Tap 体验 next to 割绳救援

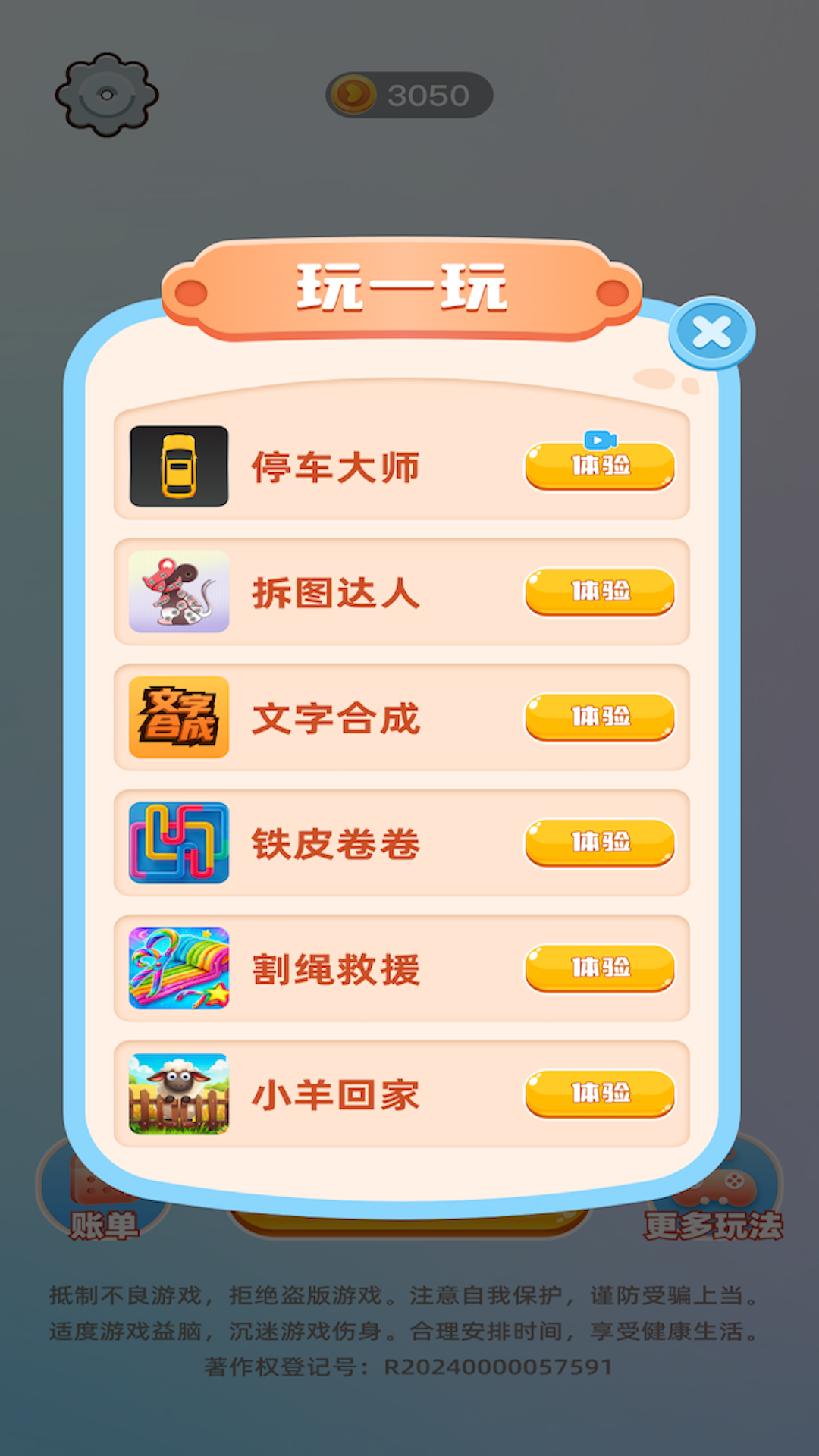coord(599,968)
